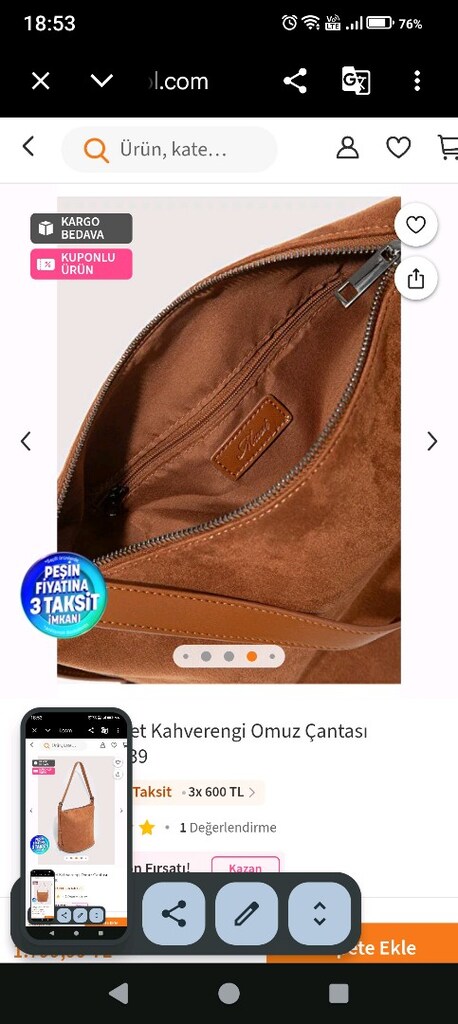Go to the home screen

pyautogui.click(x=229, y=993)
